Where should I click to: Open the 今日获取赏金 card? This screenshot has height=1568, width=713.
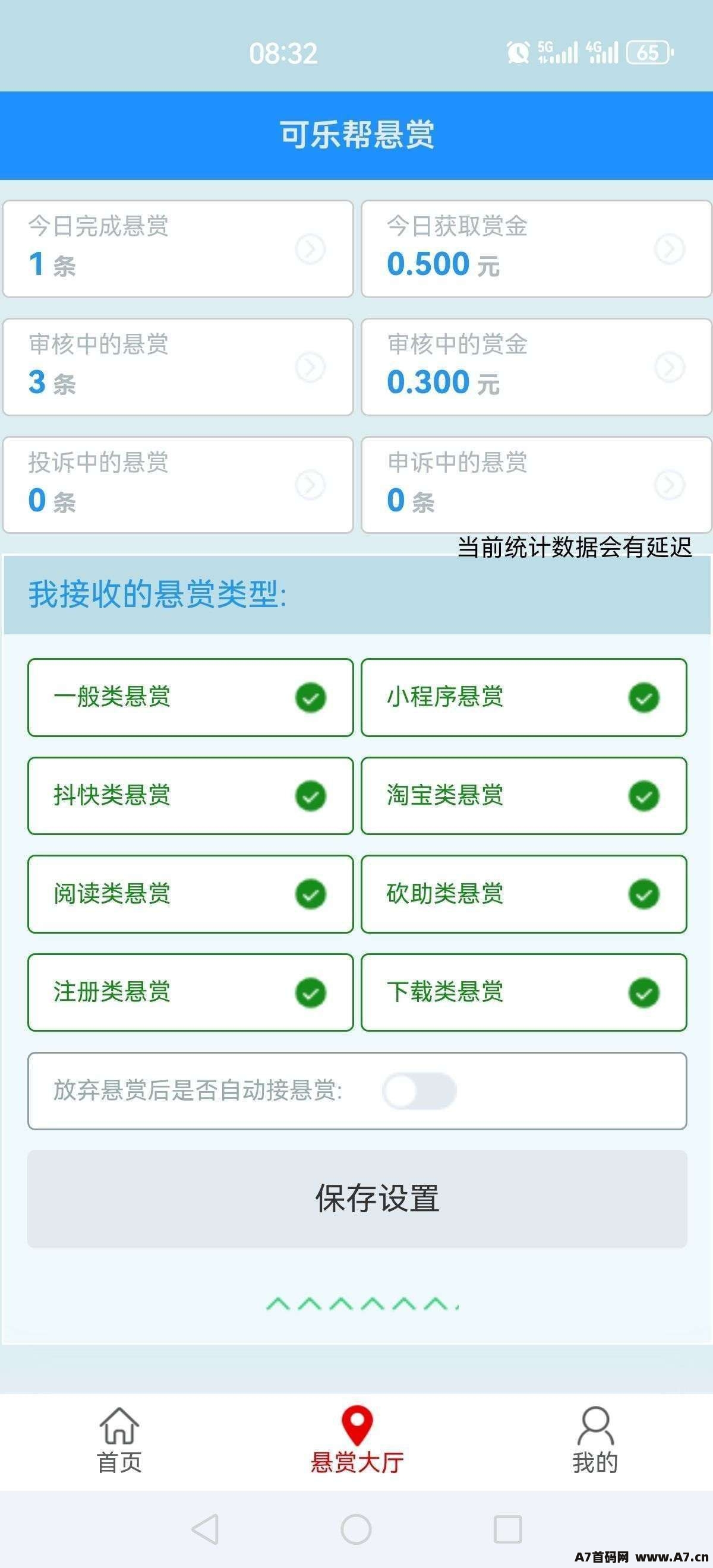pos(537,249)
